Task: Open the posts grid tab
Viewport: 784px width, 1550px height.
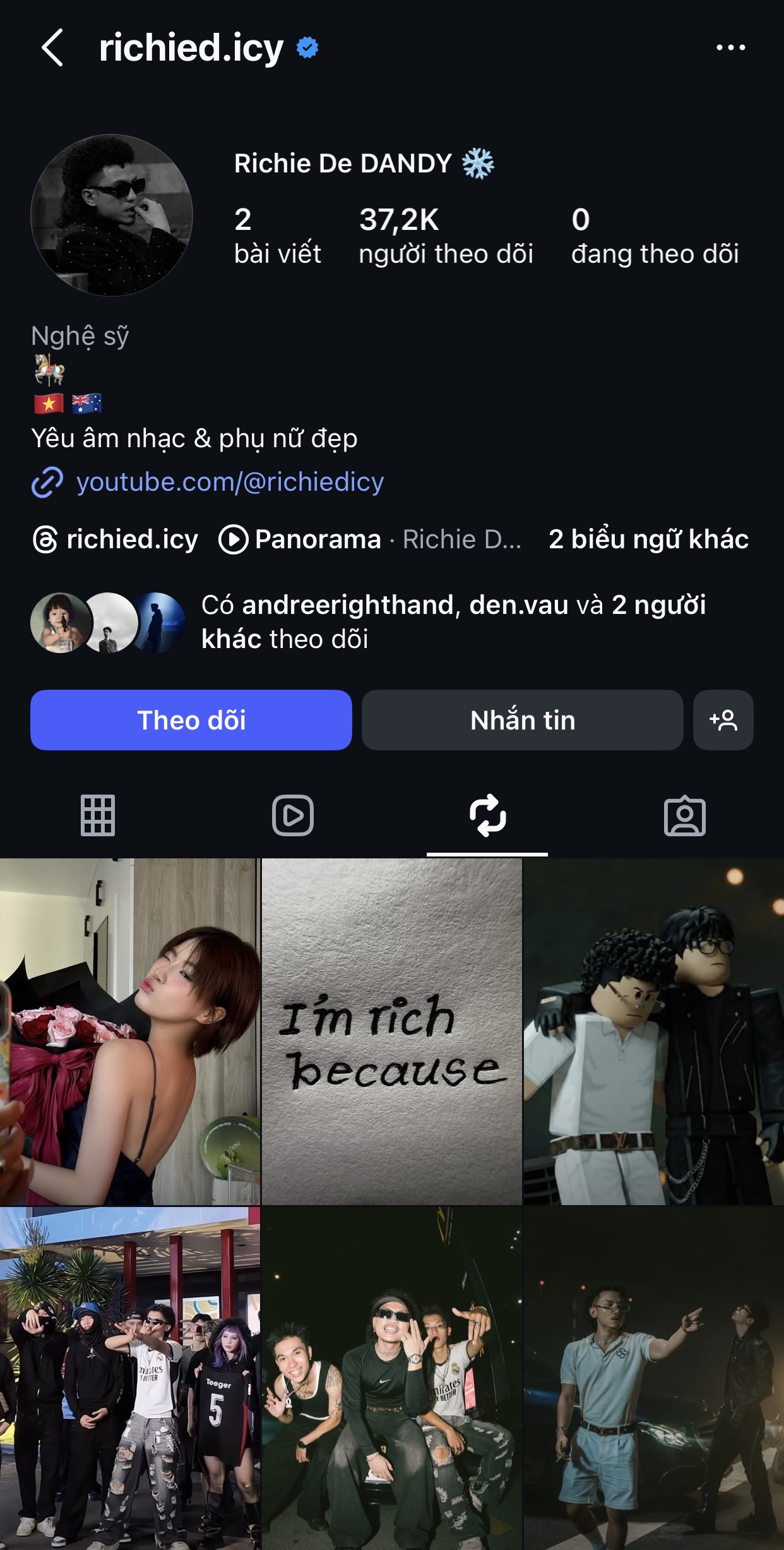Action: (98, 815)
